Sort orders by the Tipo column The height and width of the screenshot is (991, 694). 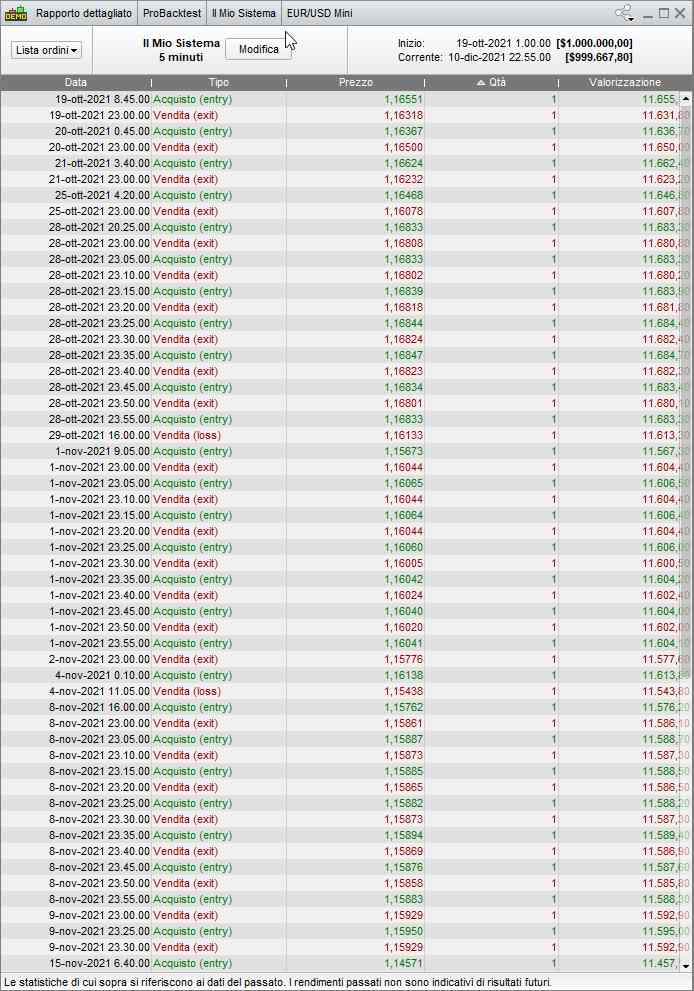[x=218, y=83]
